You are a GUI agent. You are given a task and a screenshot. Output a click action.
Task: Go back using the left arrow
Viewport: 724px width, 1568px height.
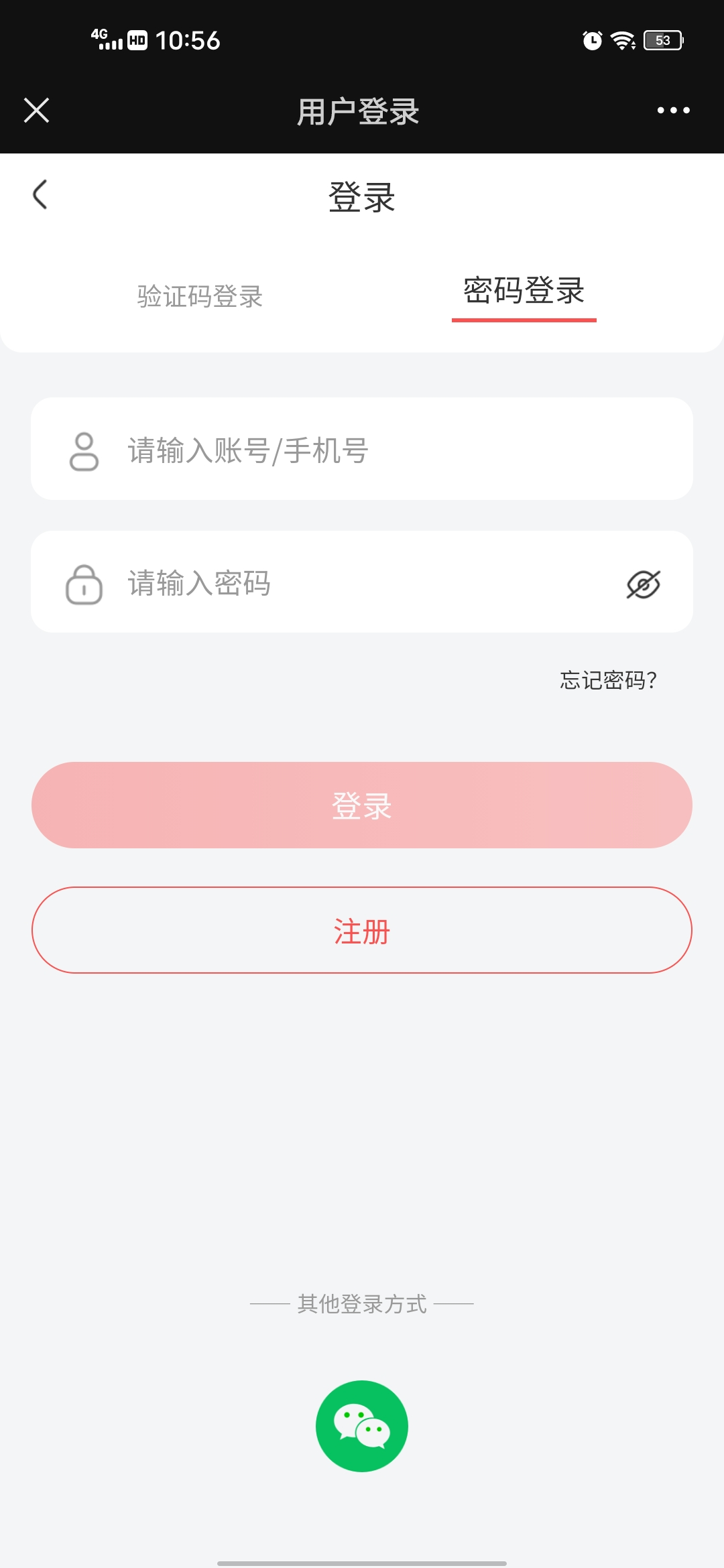[x=40, y=194]
